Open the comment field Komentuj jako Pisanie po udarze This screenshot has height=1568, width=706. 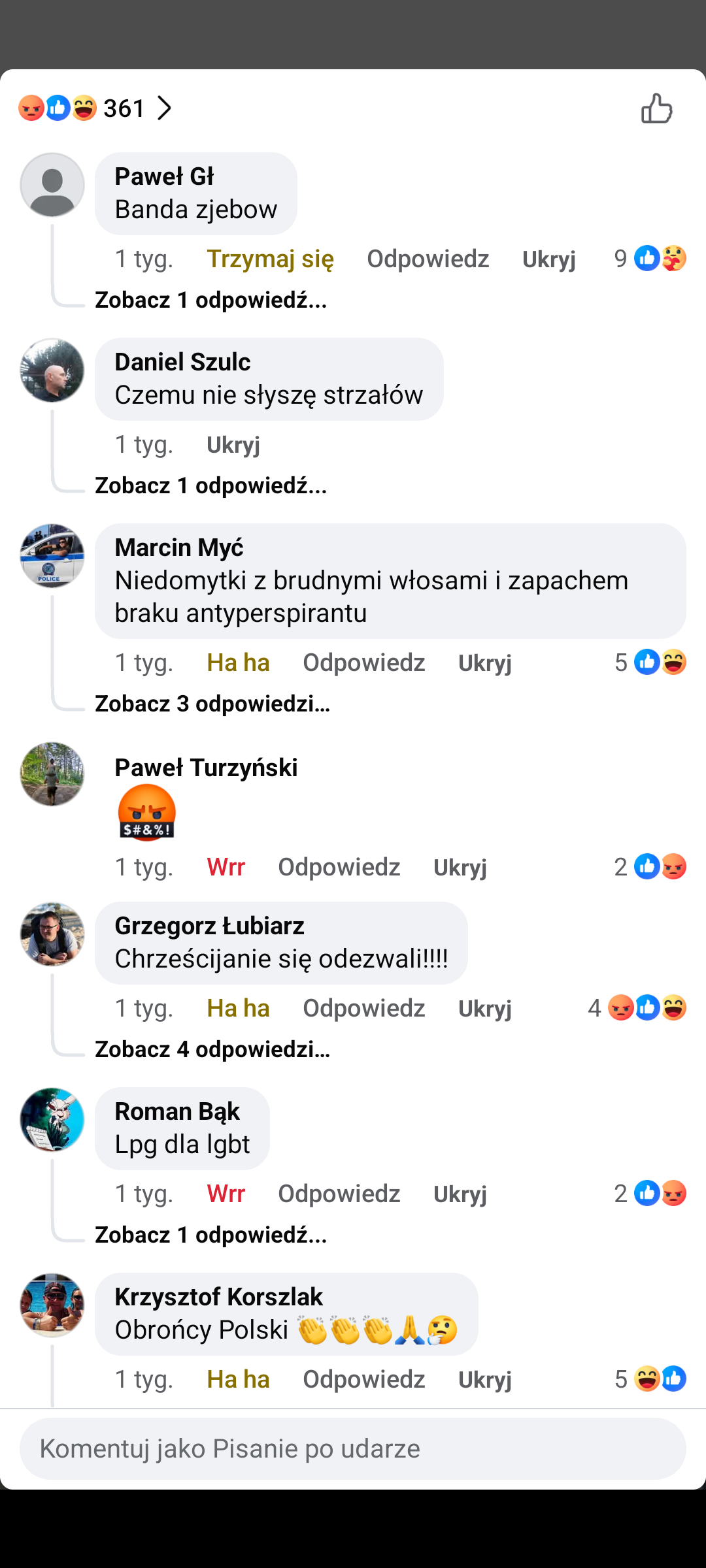coord(353,1449)
